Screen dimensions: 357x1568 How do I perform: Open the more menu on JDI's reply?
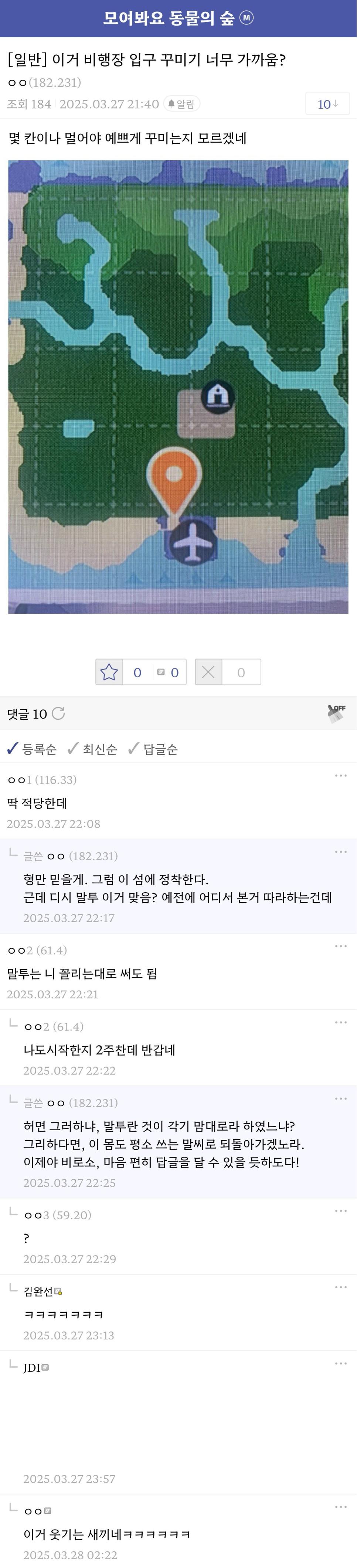[340, 1363]
